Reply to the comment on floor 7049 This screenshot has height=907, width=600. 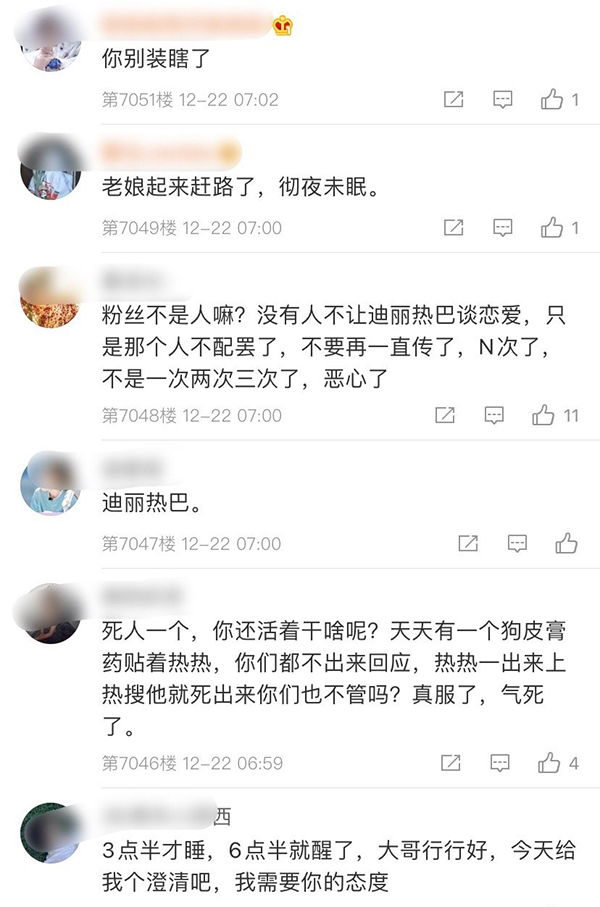tap(503, 227)
